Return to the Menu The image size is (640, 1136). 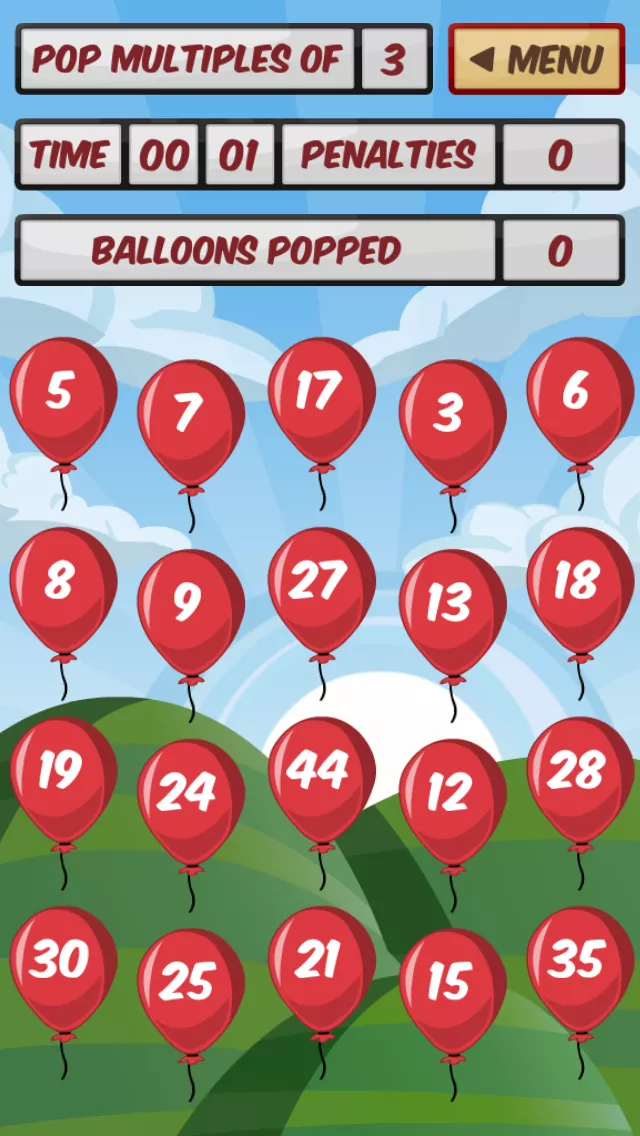(536, 59)
